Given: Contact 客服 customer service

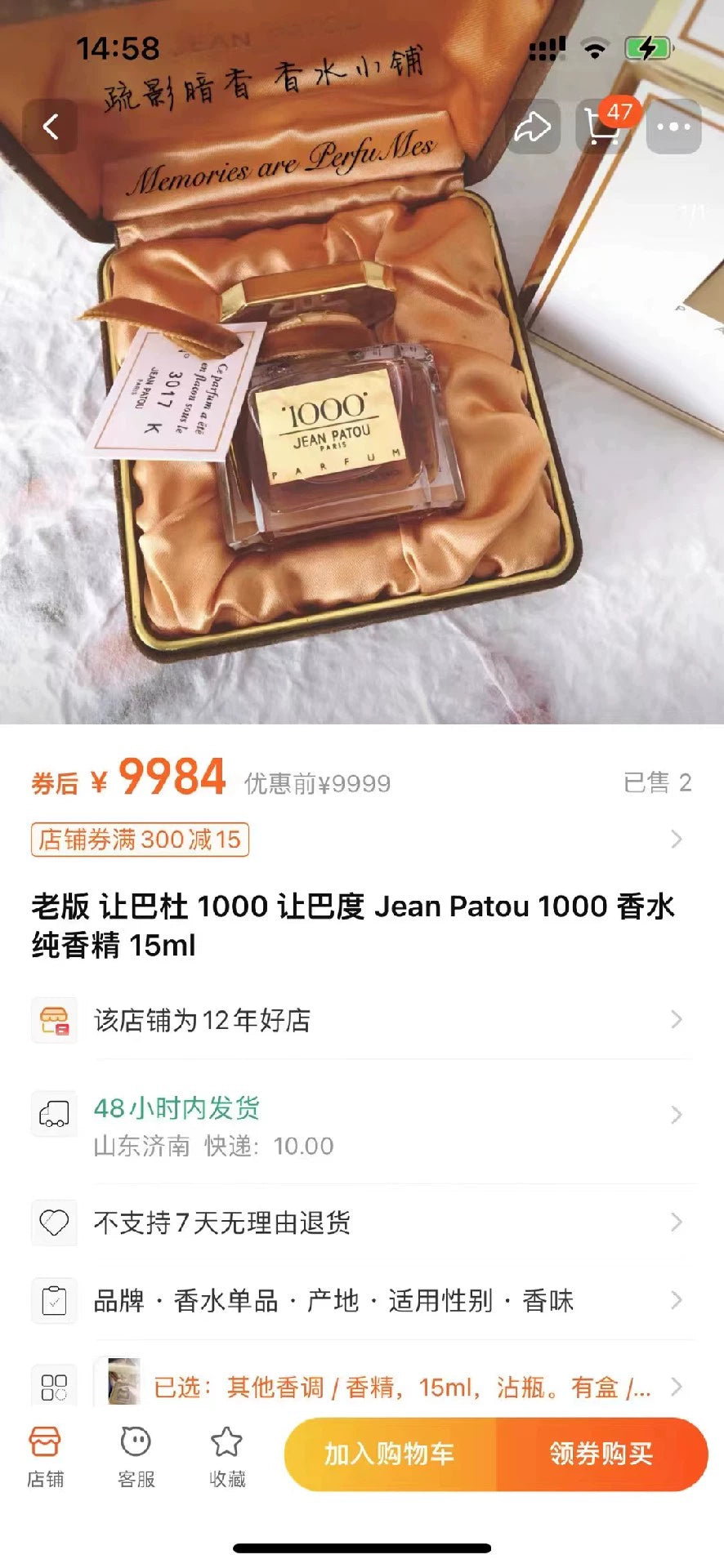Looking at the screenshot, I should point(136,1457).
